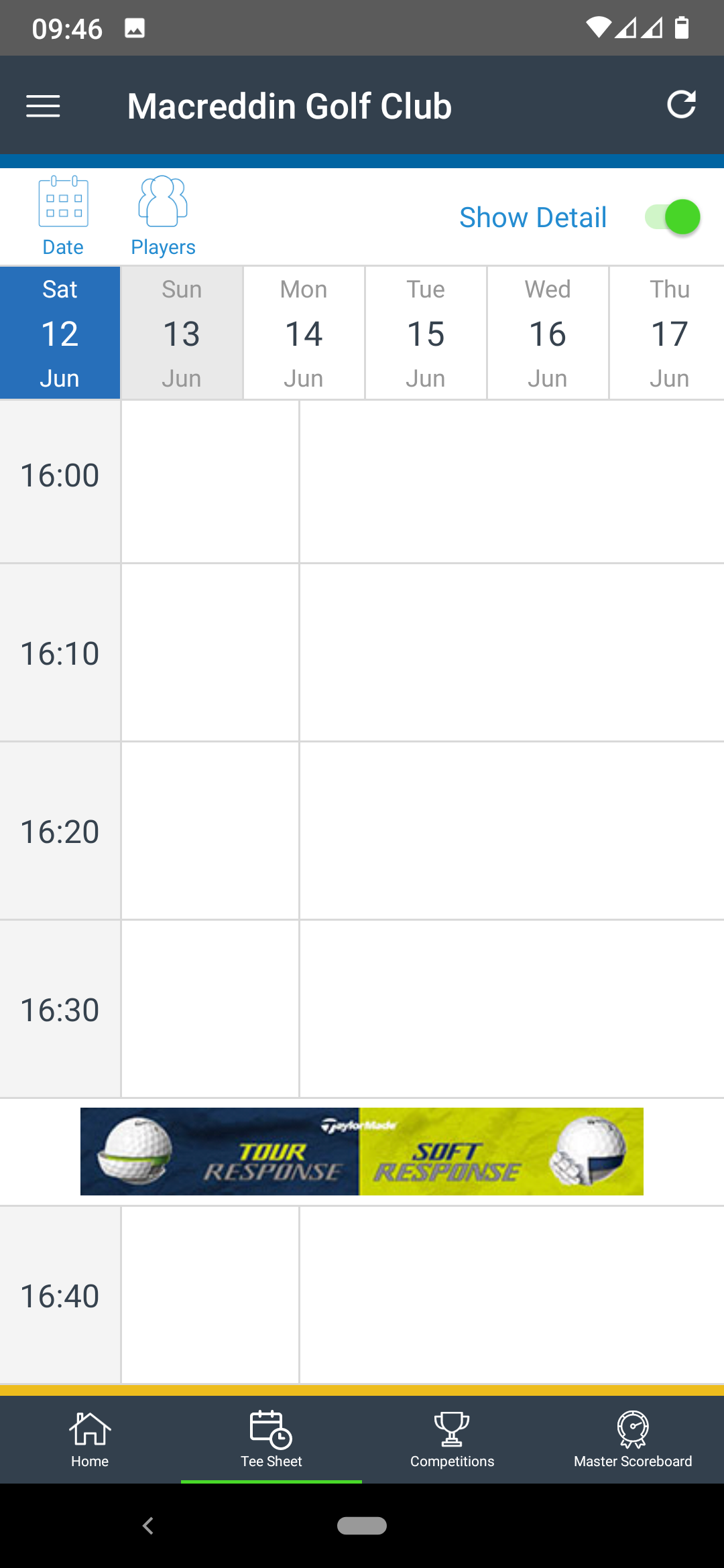Image resolution: width=724 pixels, height=1568 pixels.
Task: Switch to the Competitions tab
Action: pyautogui.click(x=452, y=1439)
